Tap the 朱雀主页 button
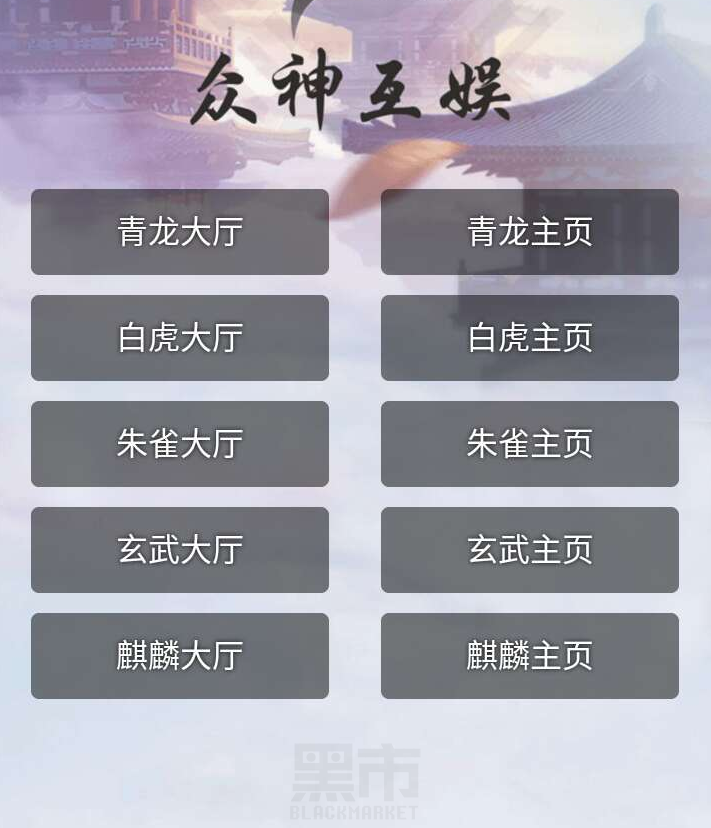Screen dimensions: 711x828 coord(530,444)
